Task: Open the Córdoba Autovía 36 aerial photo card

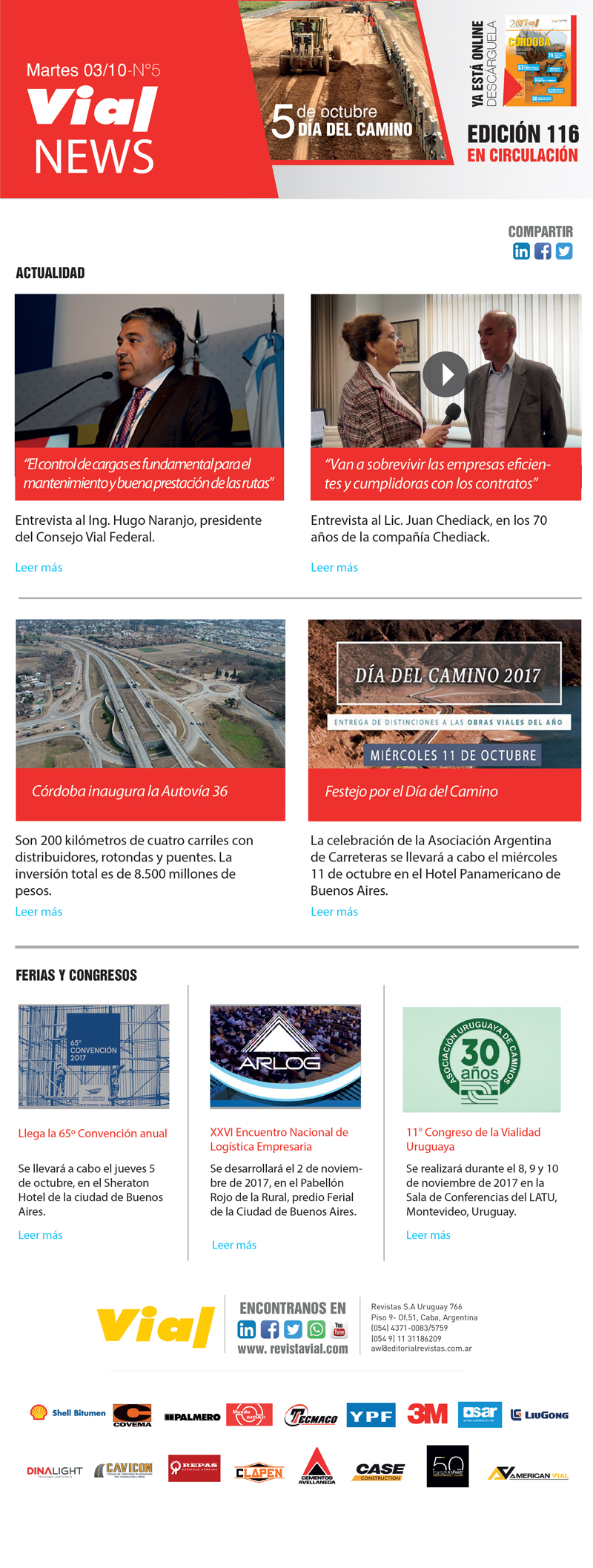Action: coord(150,694)
